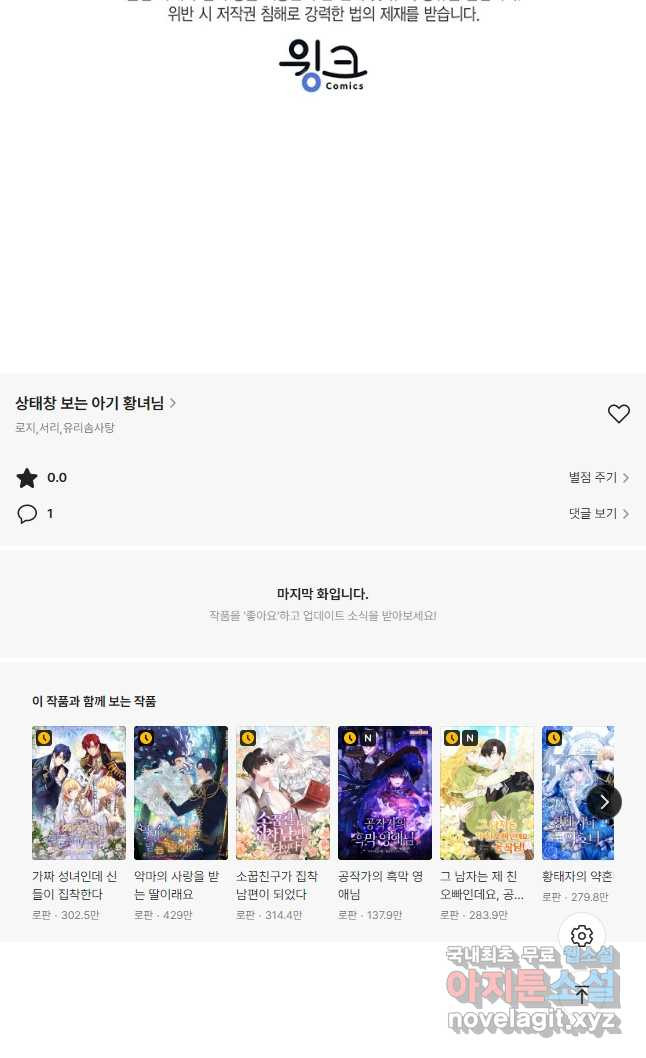Image resolution: width=646 pixels, height=1058 pixels.
Task: Open 댓글 보기 to view comments
Action: [x=598, y=514]
